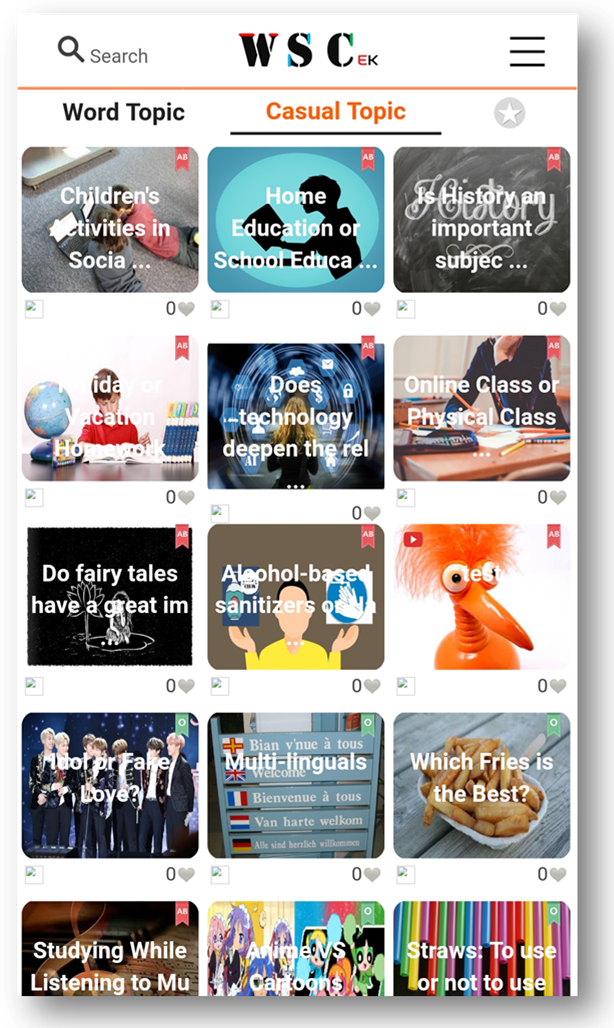Open the Search field
The image size is (614, 1028).
[x=103, y=52]
